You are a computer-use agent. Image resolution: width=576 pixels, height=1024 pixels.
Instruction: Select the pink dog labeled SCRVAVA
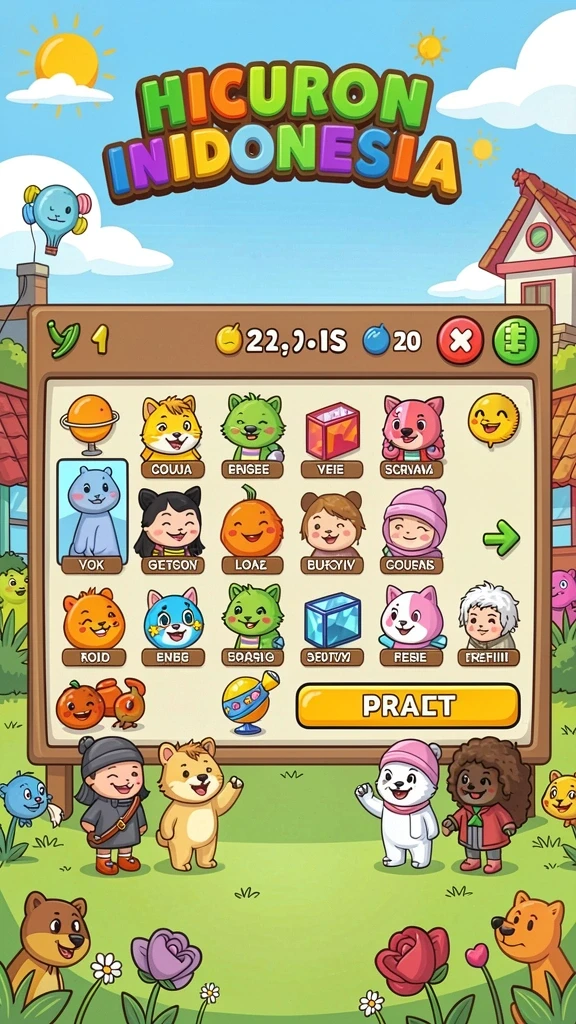412,436
